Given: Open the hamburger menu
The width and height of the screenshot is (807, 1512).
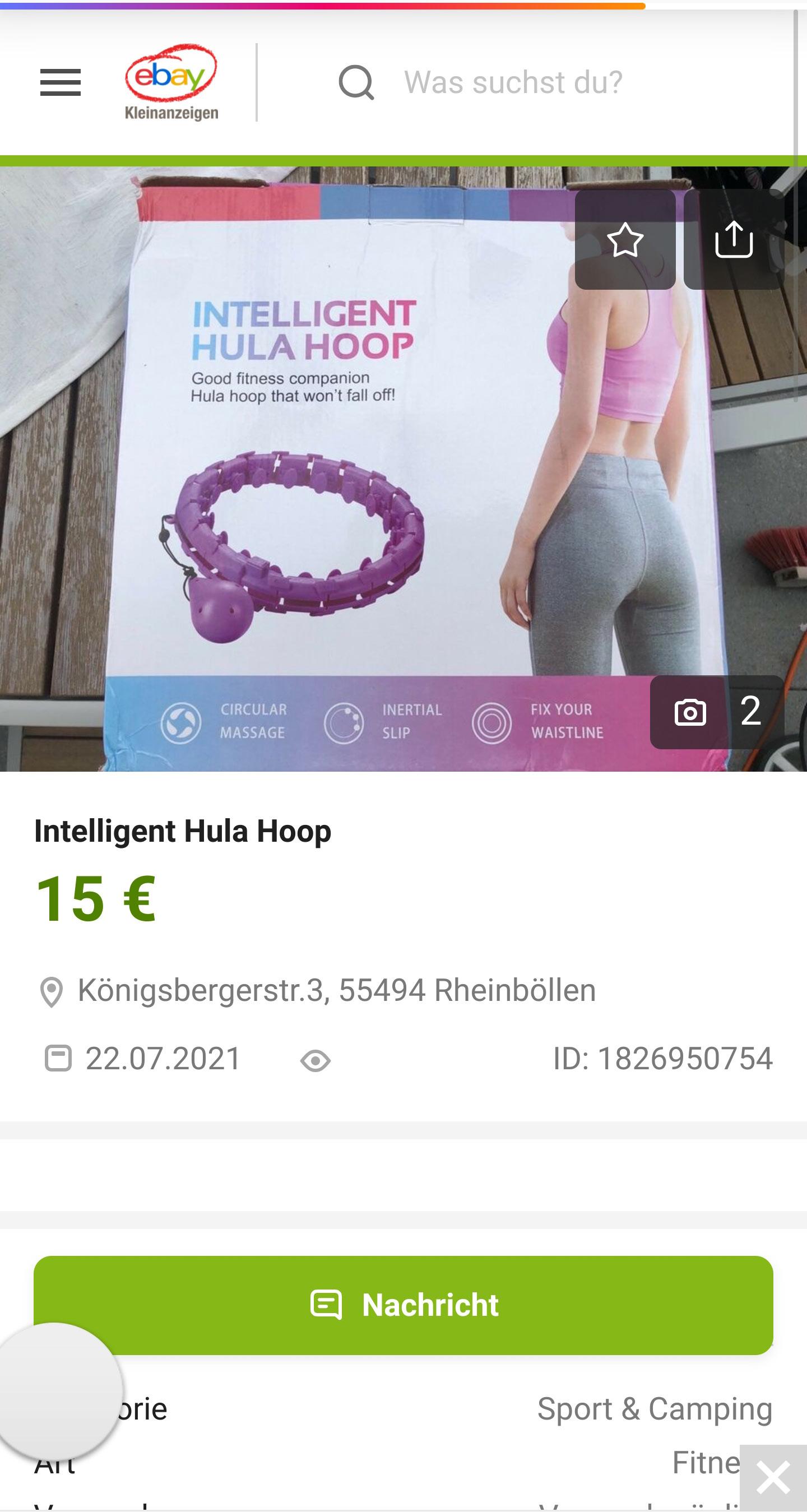Looking at the screenshot, I should [x=61, y=82].
